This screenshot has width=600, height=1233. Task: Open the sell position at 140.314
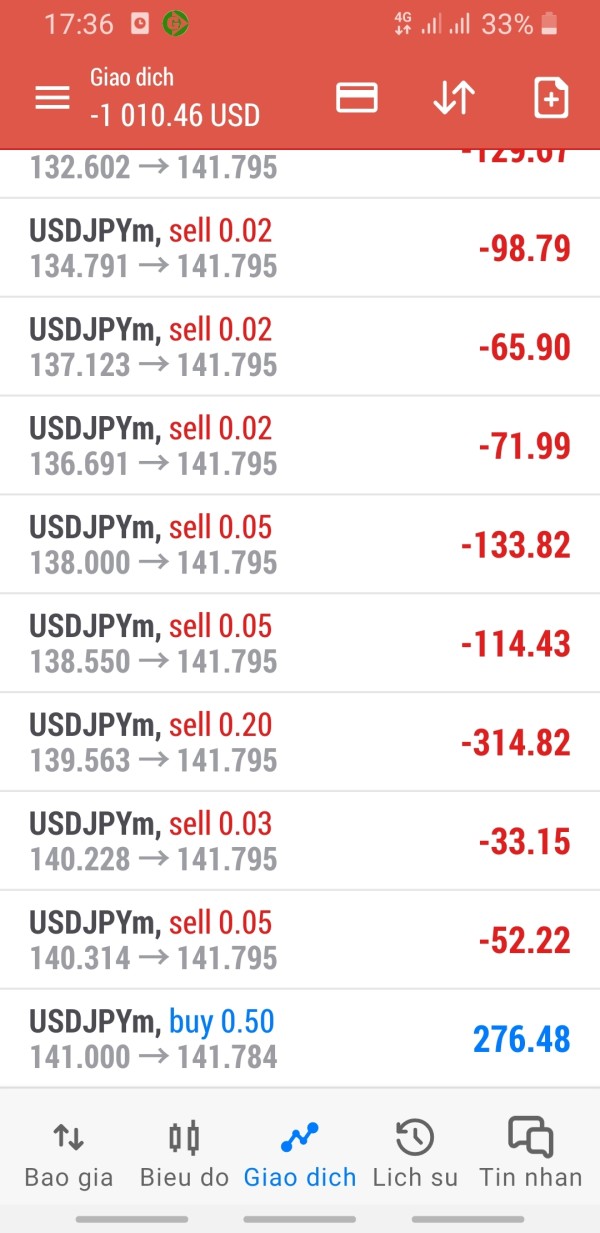pos(300,941)
